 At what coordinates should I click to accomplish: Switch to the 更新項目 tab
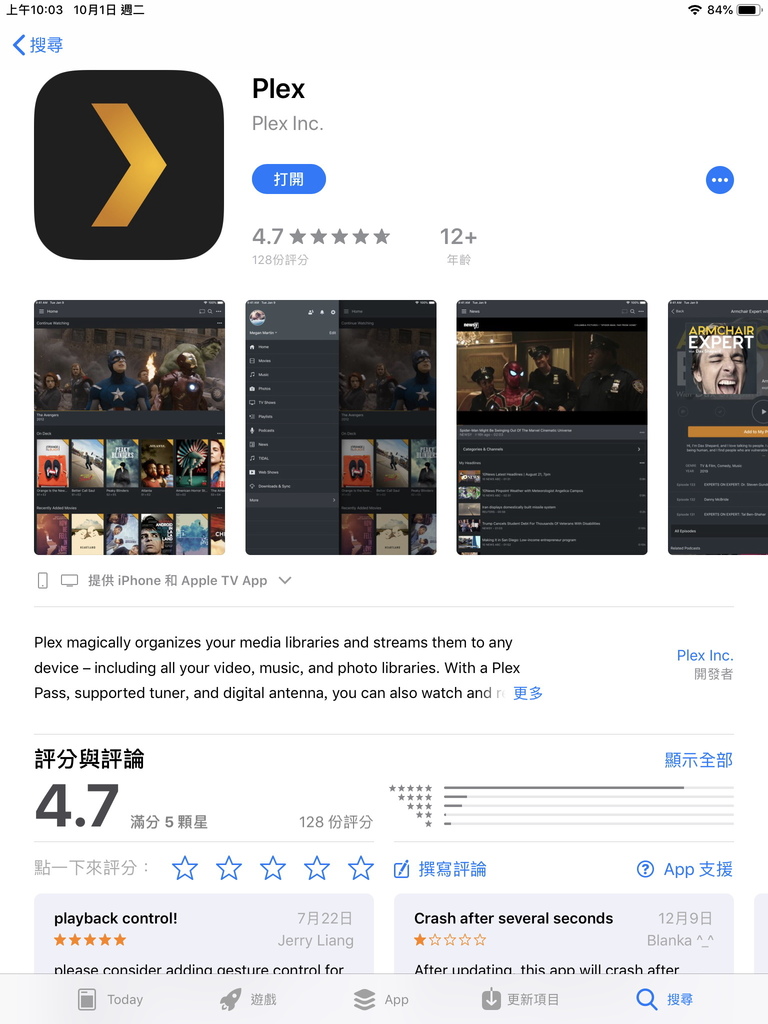pyautogui.click(x=520, y=999)
